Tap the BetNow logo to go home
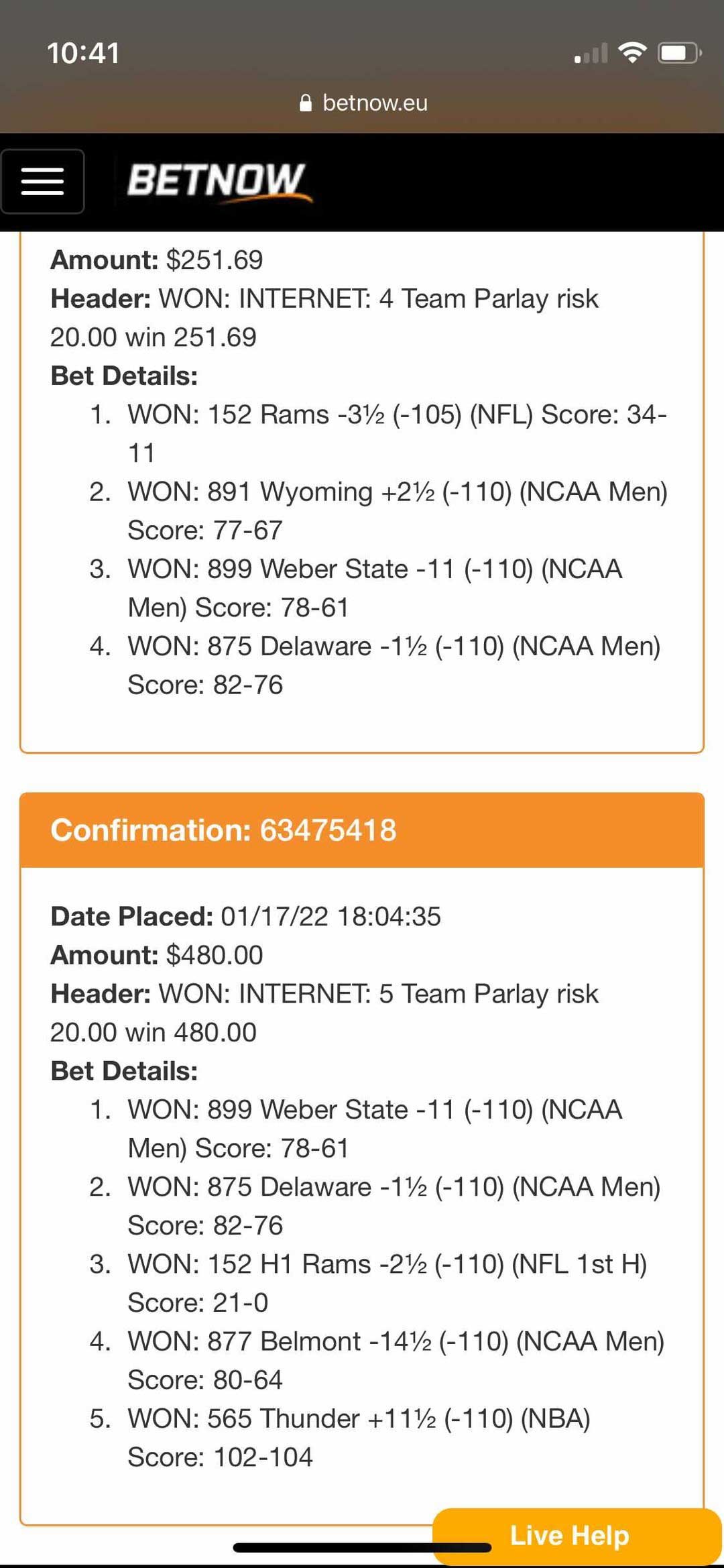This screenshot has width=724, height=1568. tap(219, 182)
